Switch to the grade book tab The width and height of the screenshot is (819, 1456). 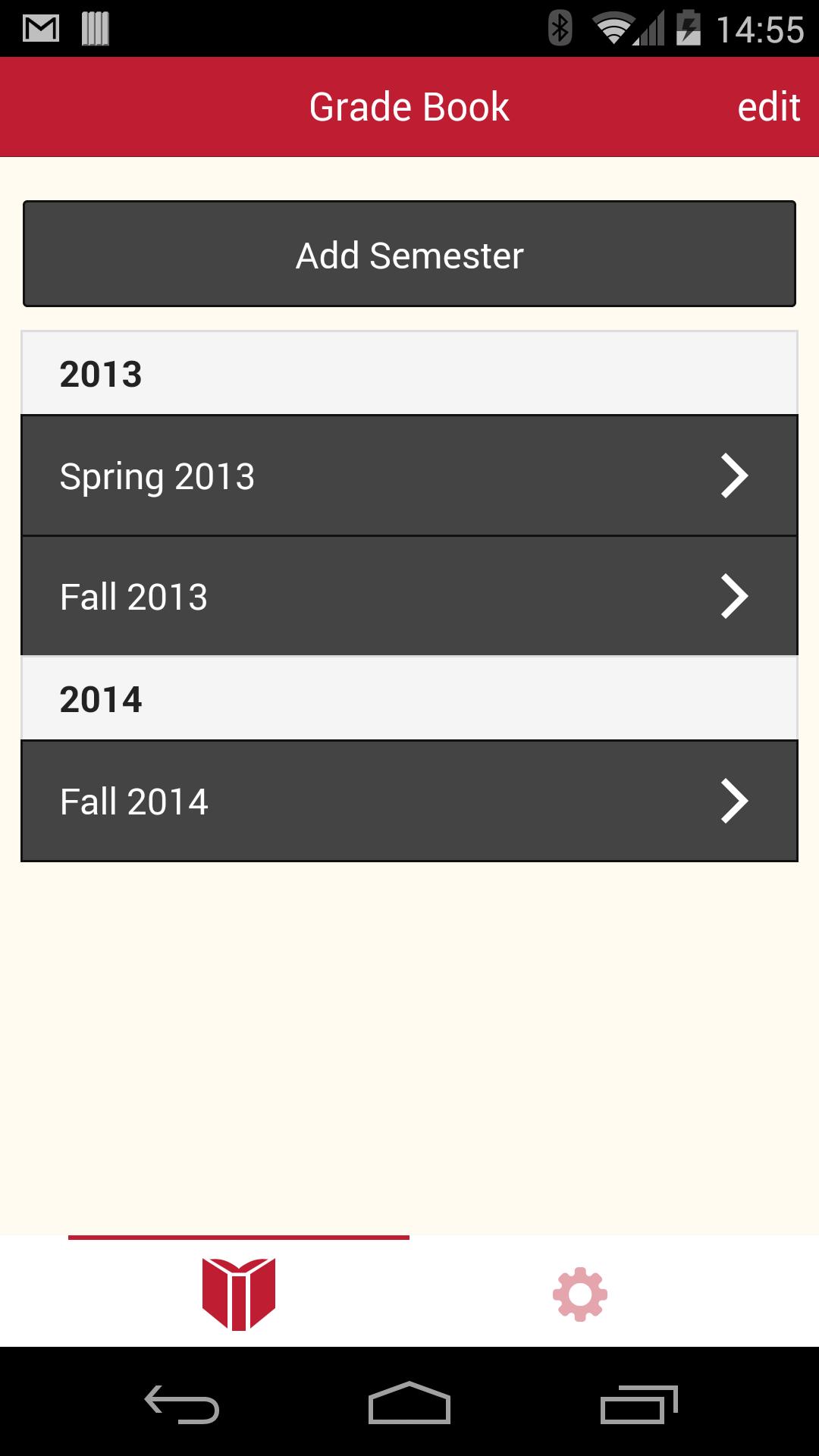click(x=239, y=1294)
